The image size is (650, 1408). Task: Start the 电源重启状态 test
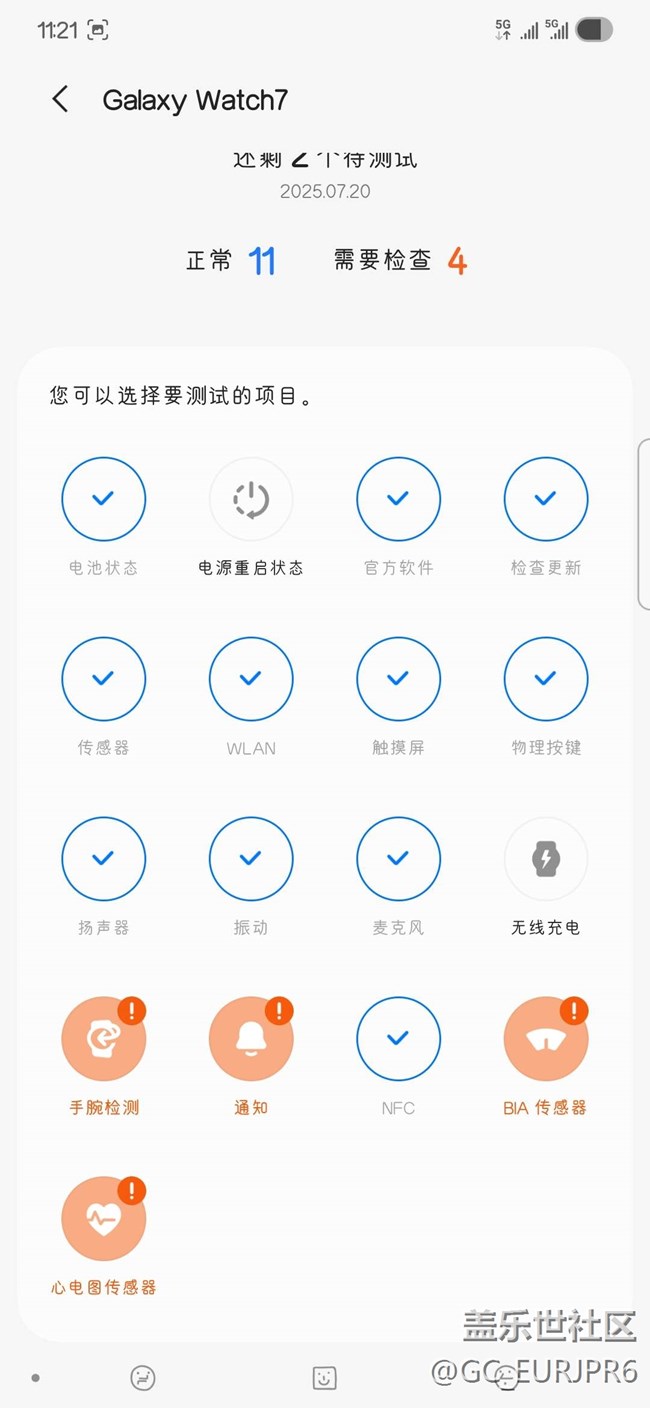(251, 499)
